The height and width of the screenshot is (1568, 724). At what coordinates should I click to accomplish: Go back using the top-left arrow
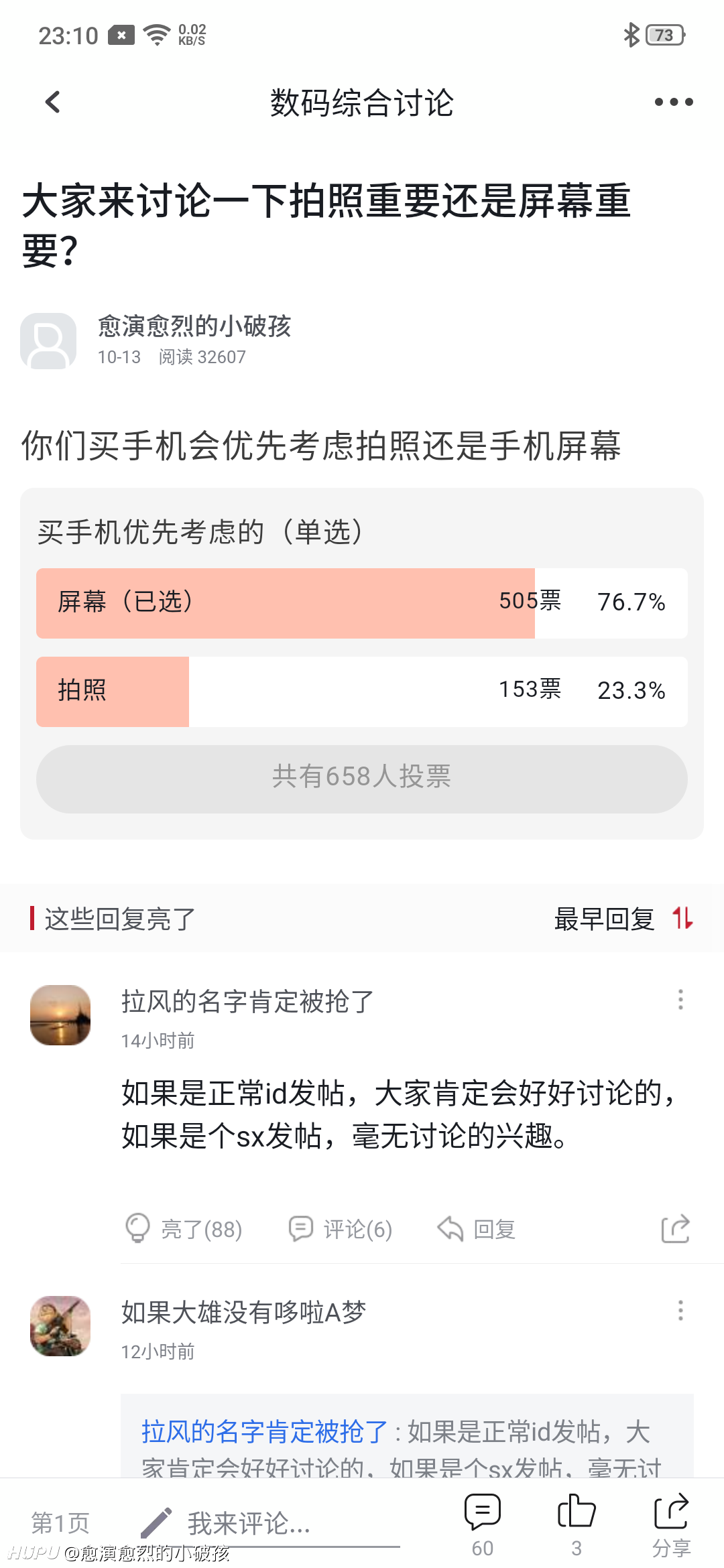click(53, 103)
